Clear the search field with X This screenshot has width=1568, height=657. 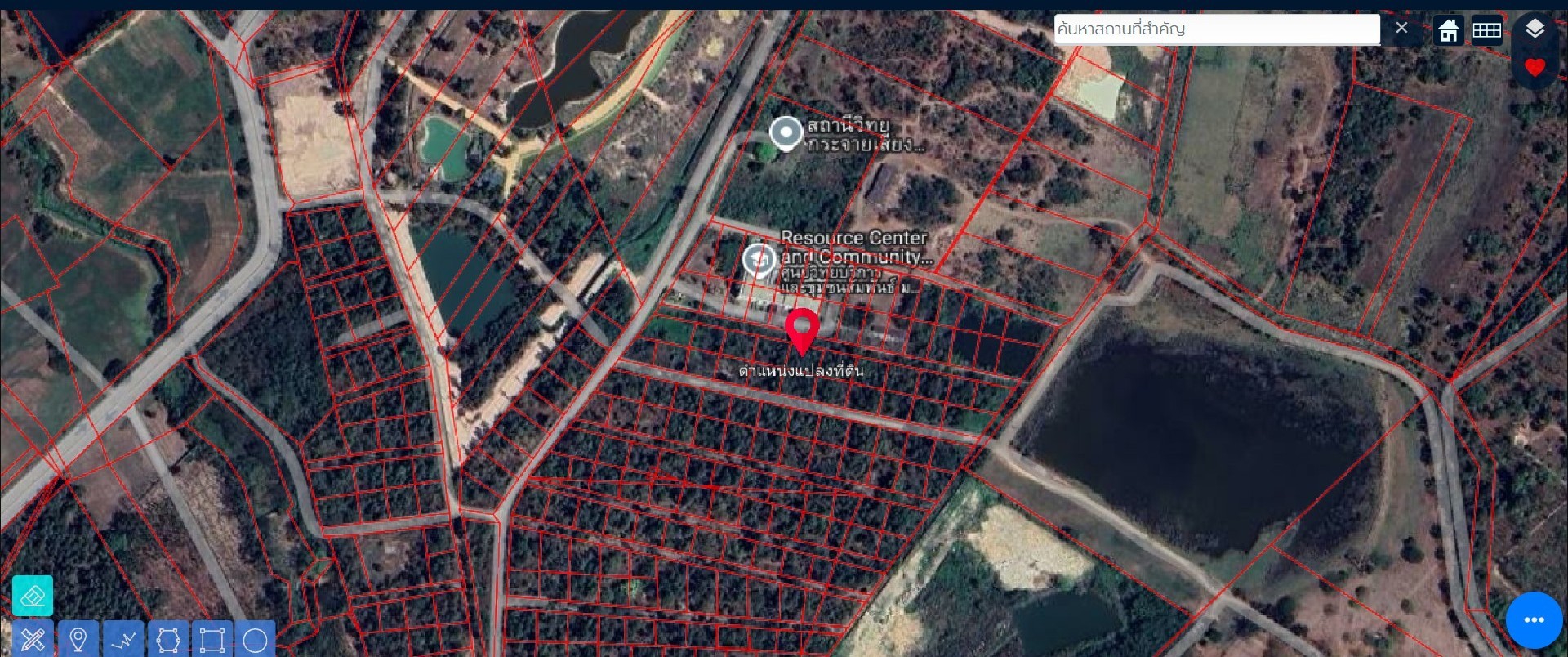1401,29
